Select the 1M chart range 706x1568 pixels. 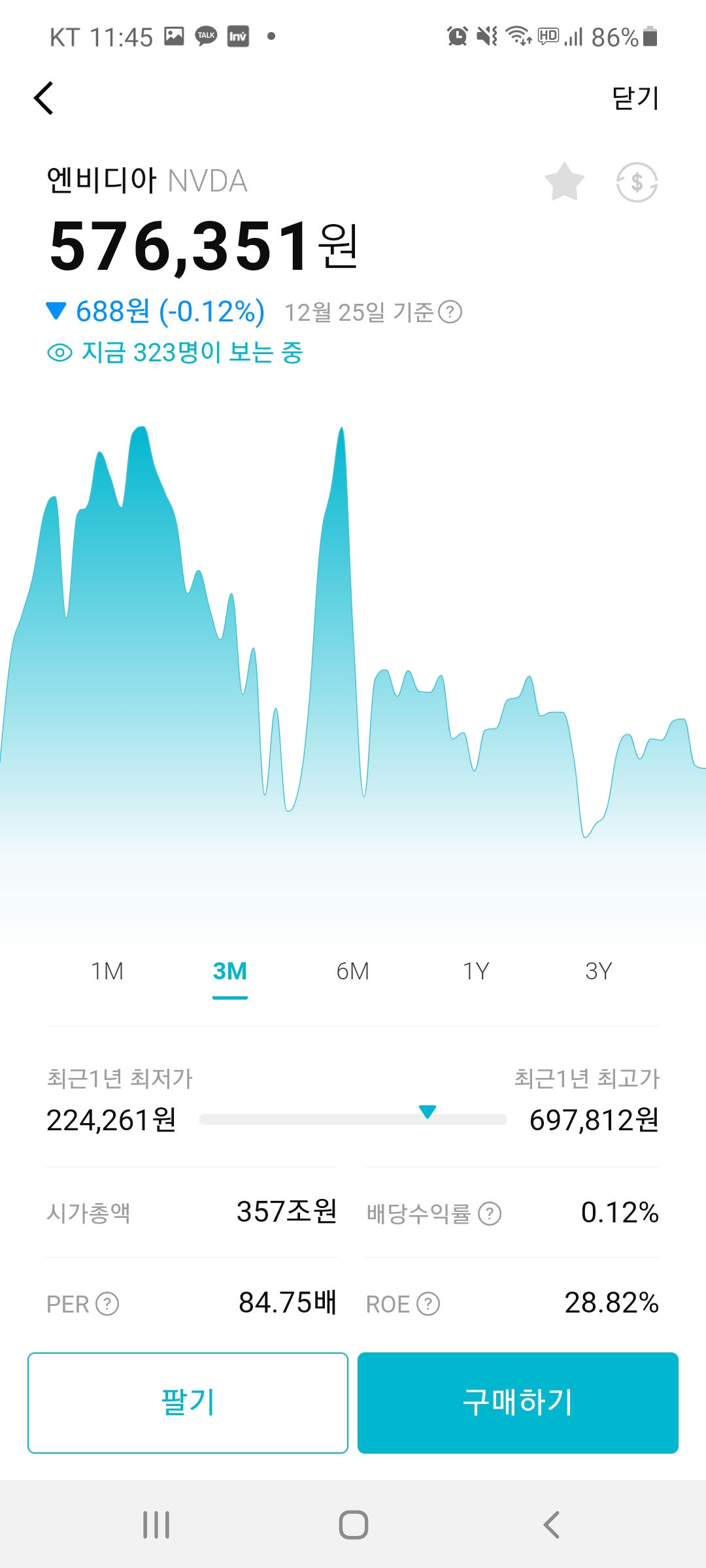pyautogui.click(x=107, y=972)
